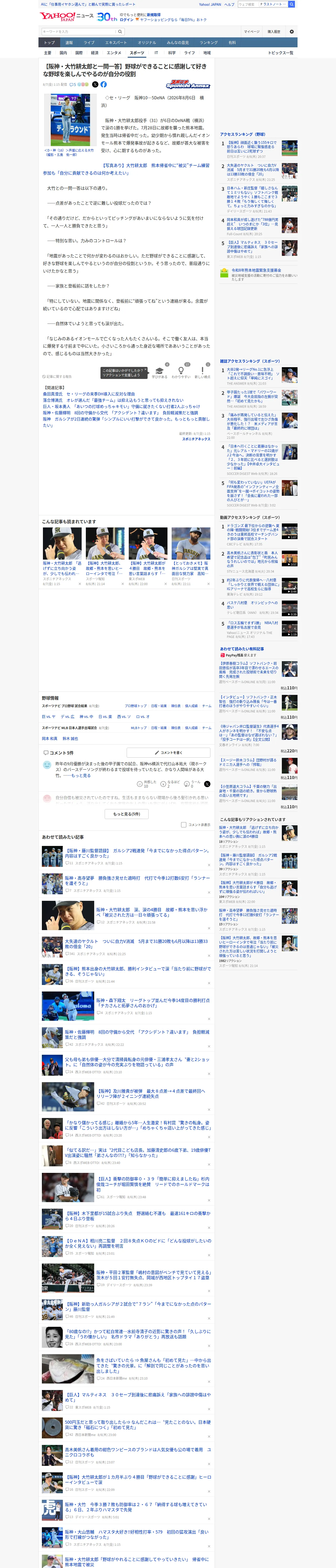This screenshot has height=1568, width=336.
Task: Open マイページ
Action: tap(251, 32)
